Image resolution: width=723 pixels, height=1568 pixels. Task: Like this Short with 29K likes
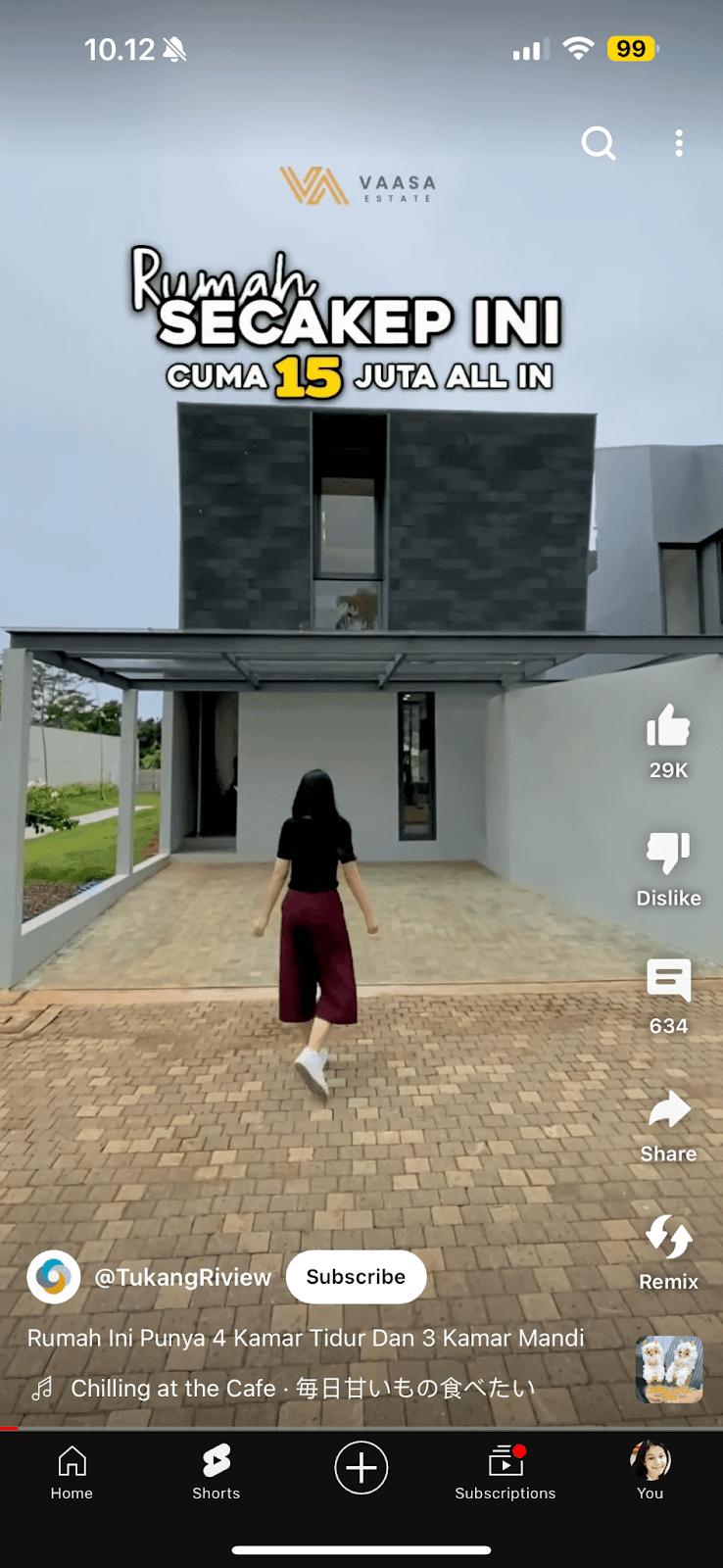(x=668, y=728)
